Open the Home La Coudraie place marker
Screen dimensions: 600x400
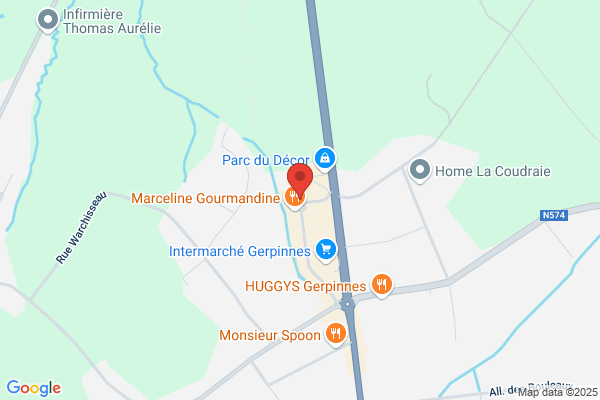click(420, 170)
